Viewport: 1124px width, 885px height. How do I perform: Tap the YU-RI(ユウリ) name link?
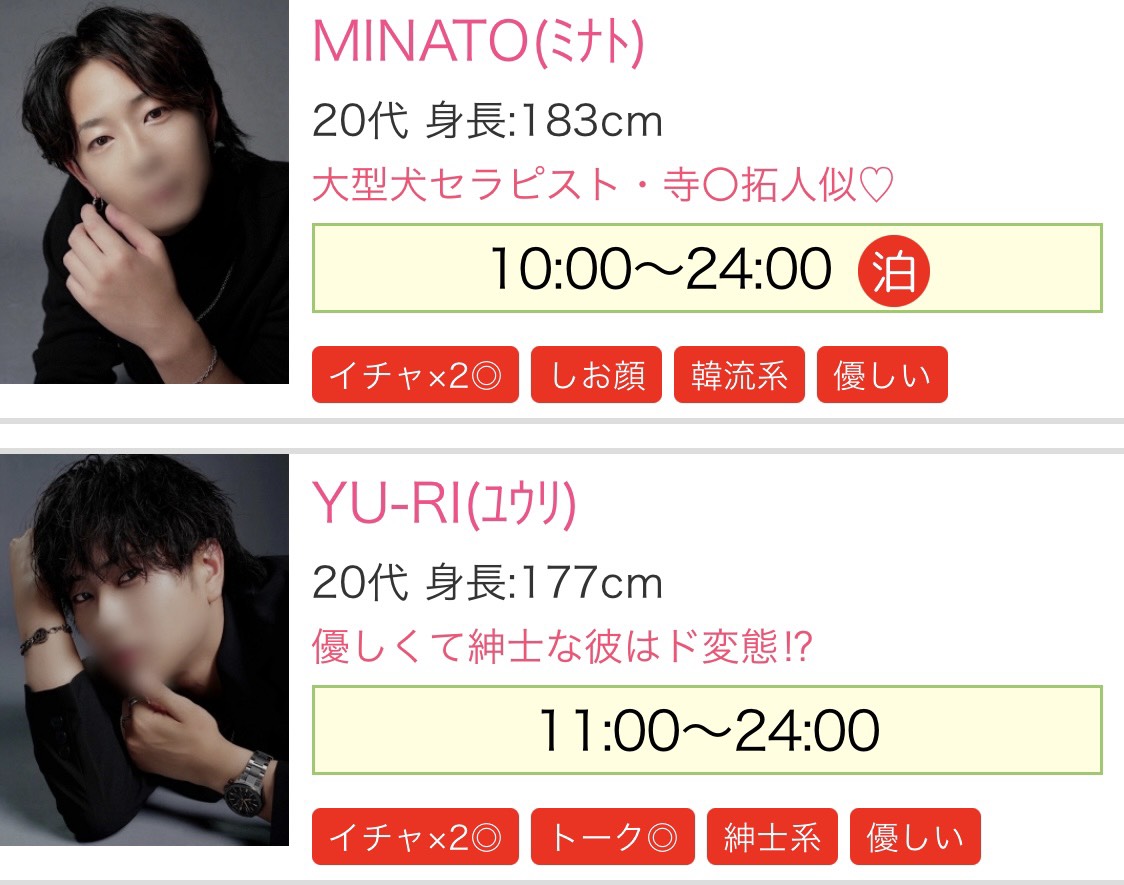(444, 506)
